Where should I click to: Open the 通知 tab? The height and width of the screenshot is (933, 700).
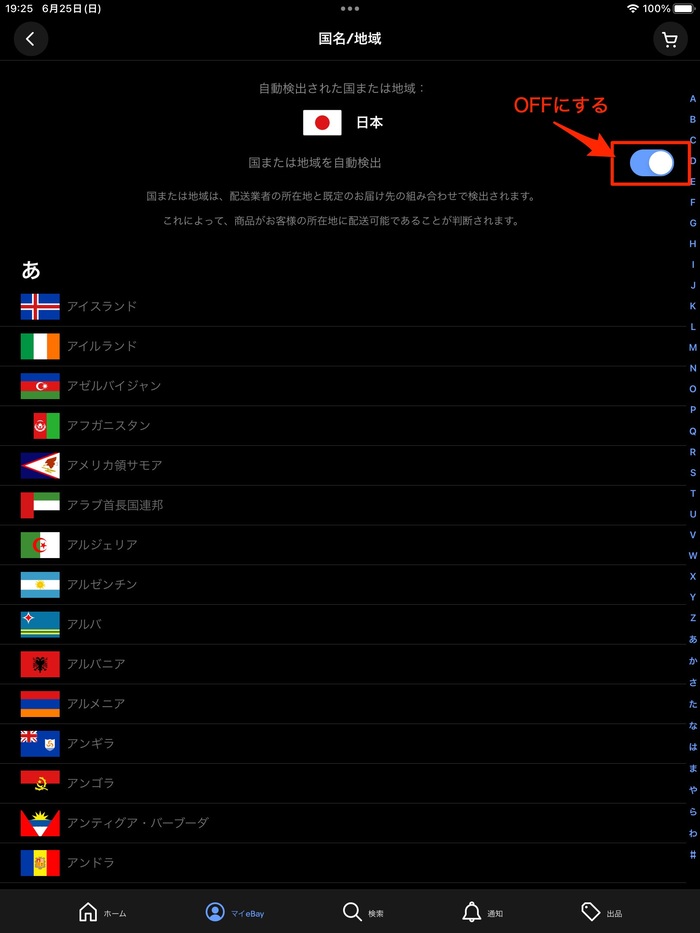click(x=482, y=912)
